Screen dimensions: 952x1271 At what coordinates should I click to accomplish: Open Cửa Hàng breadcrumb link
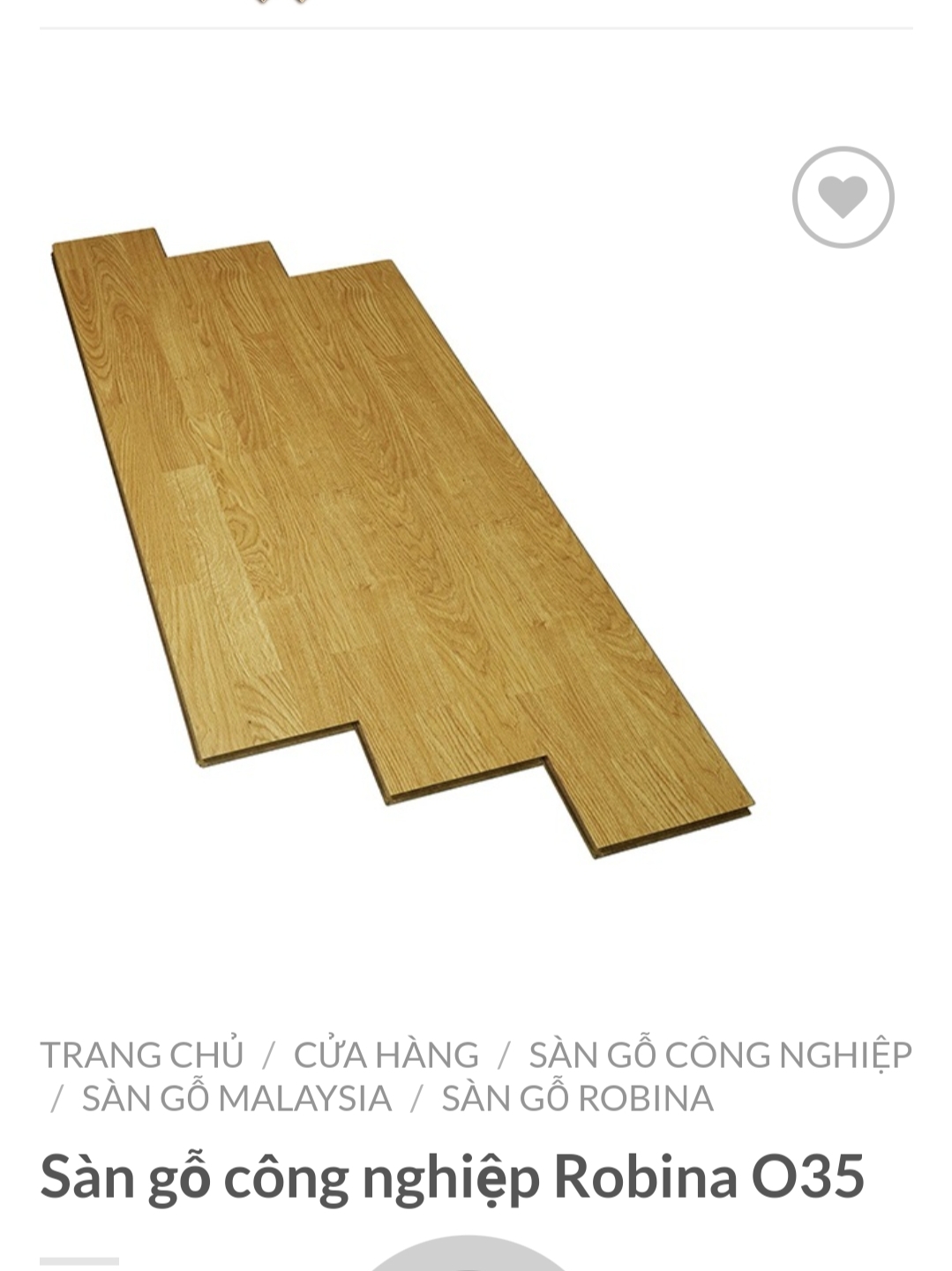click(386, 1055)
